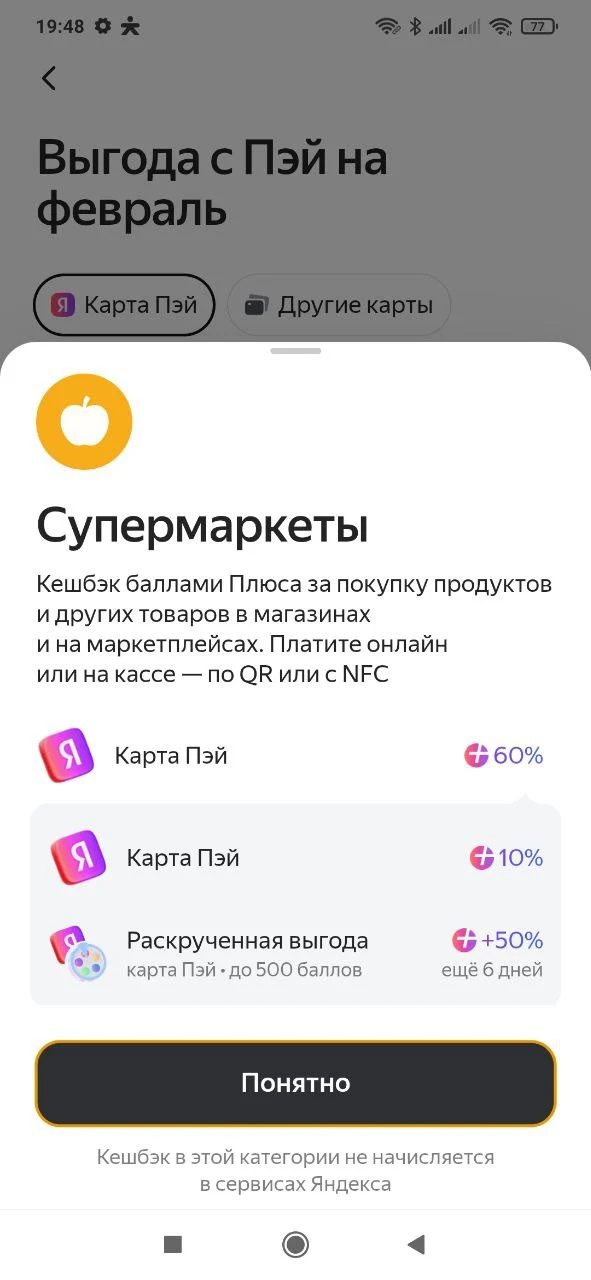The width and height of the screenshot is (591, 1280).
Task: Tap the bottom sheet drag handle
Action: coord(296,351)
